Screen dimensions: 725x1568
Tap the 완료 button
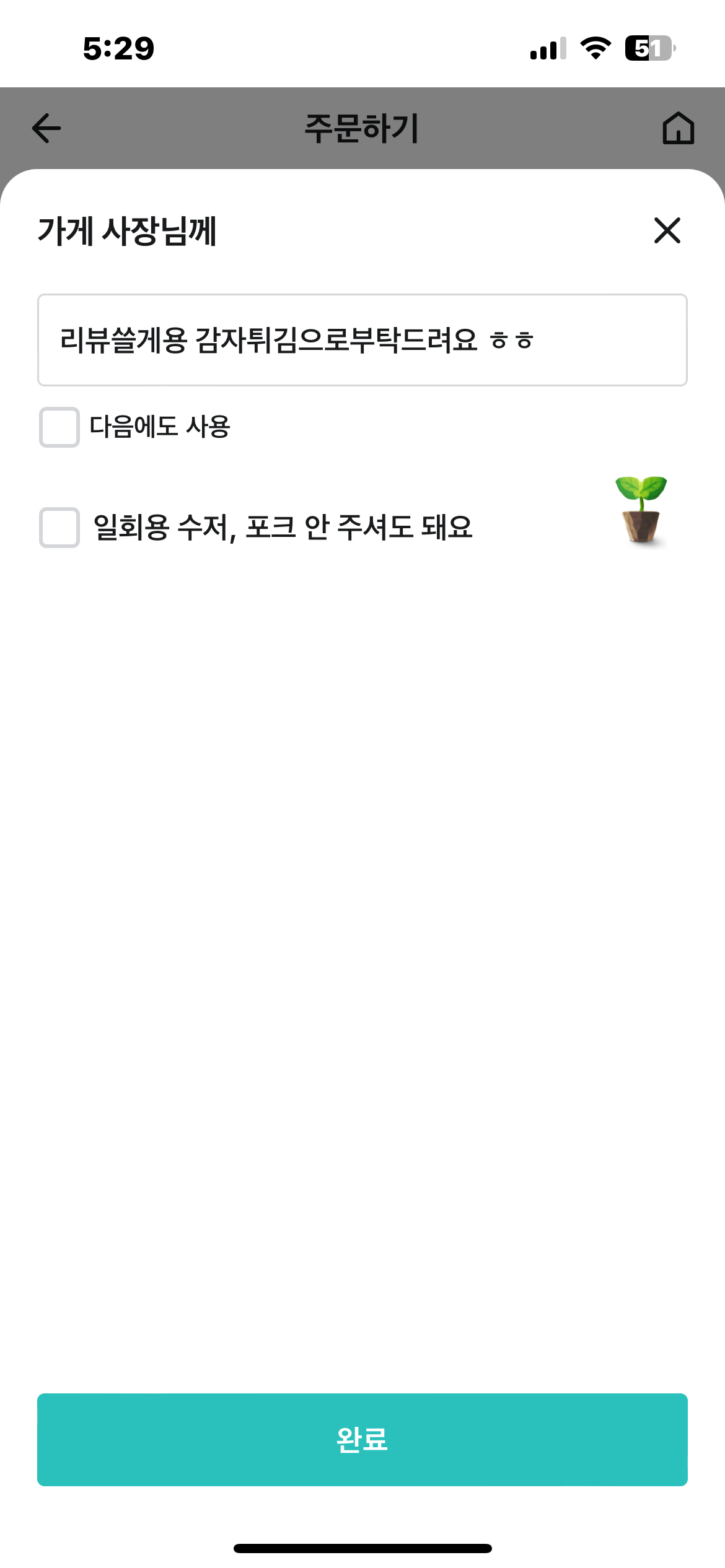click(x=362, y=1439)
